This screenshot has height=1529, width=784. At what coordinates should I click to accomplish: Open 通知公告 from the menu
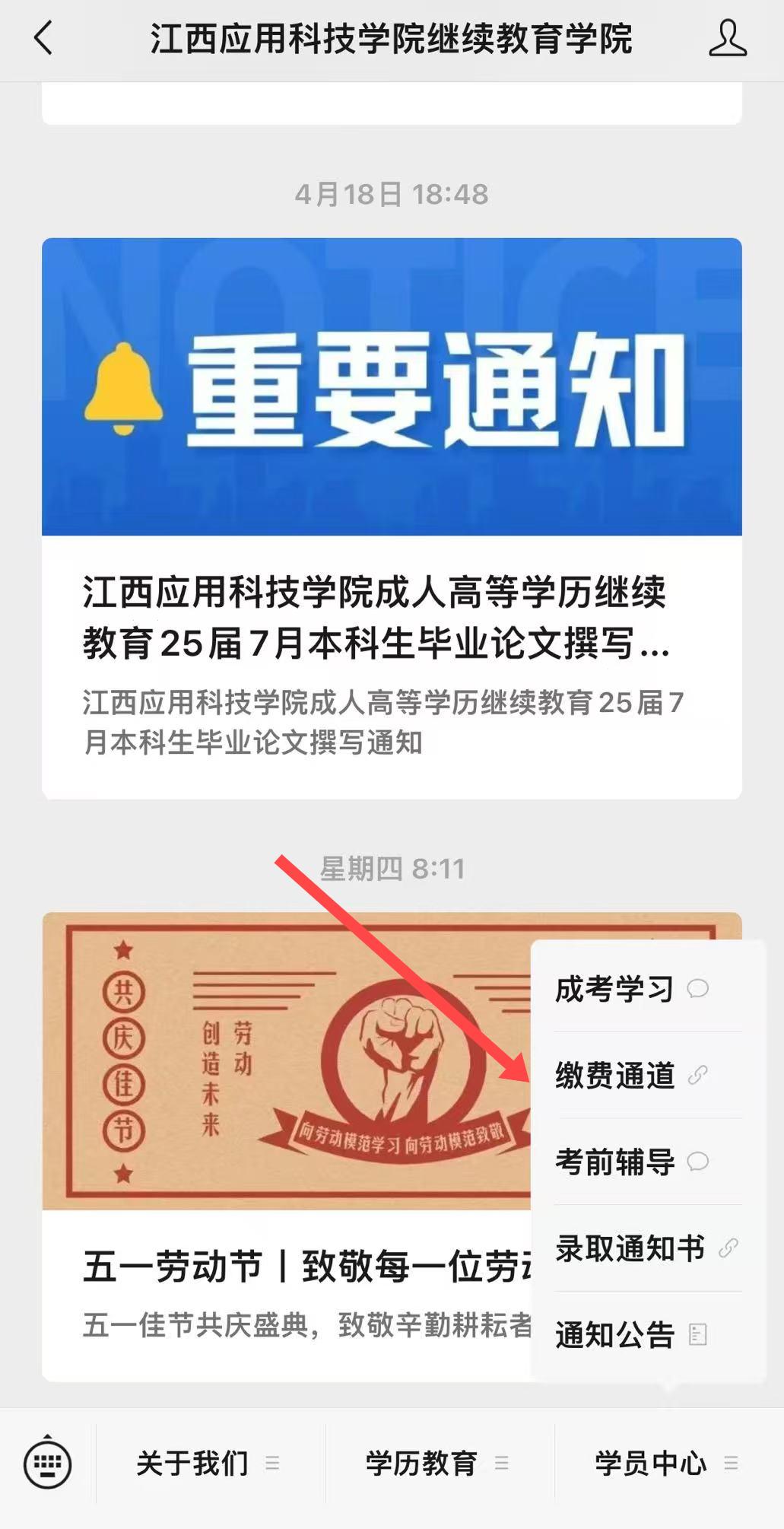click(x=631, y=1335)
